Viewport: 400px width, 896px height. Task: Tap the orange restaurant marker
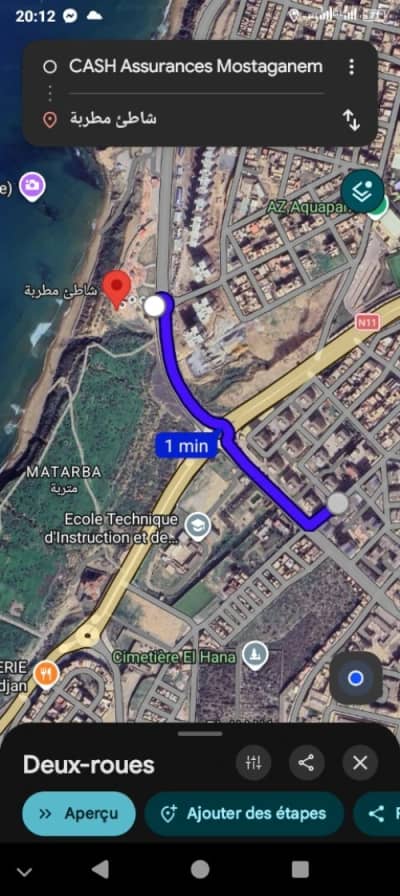46,674
